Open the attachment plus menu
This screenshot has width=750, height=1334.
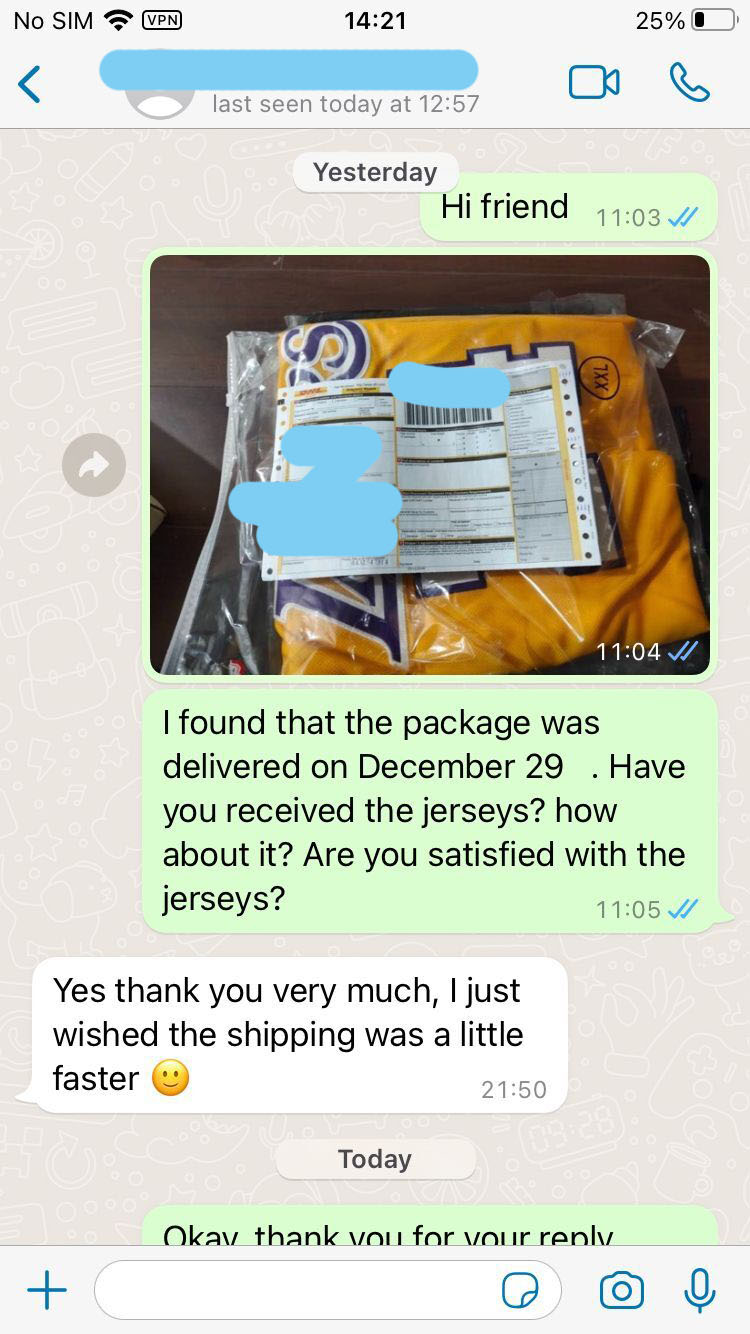click(x=47, y=1290)
